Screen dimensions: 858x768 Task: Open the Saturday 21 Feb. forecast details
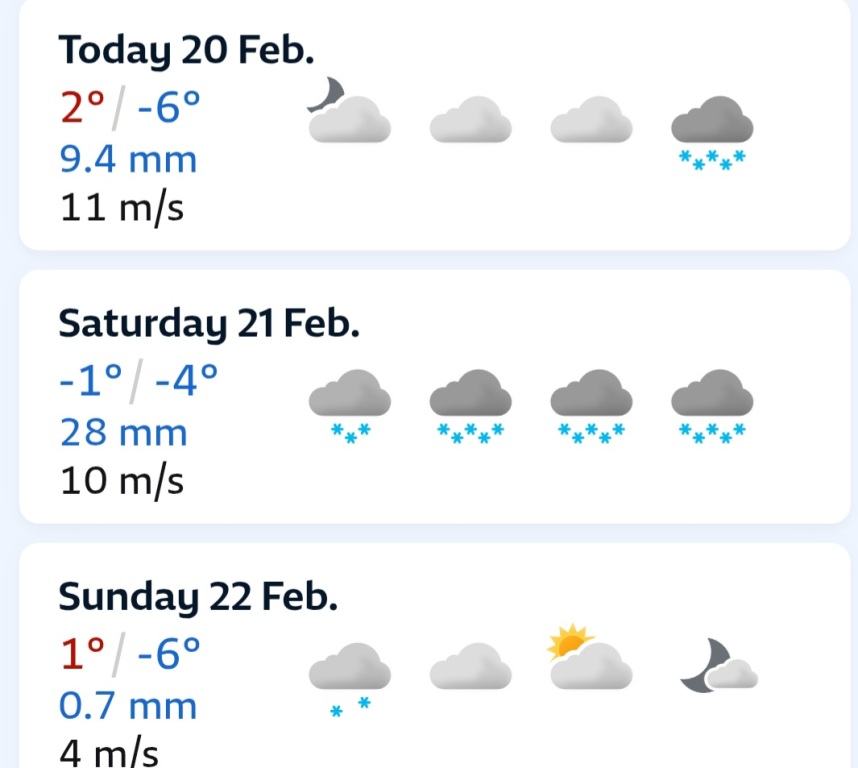point(433,397)
